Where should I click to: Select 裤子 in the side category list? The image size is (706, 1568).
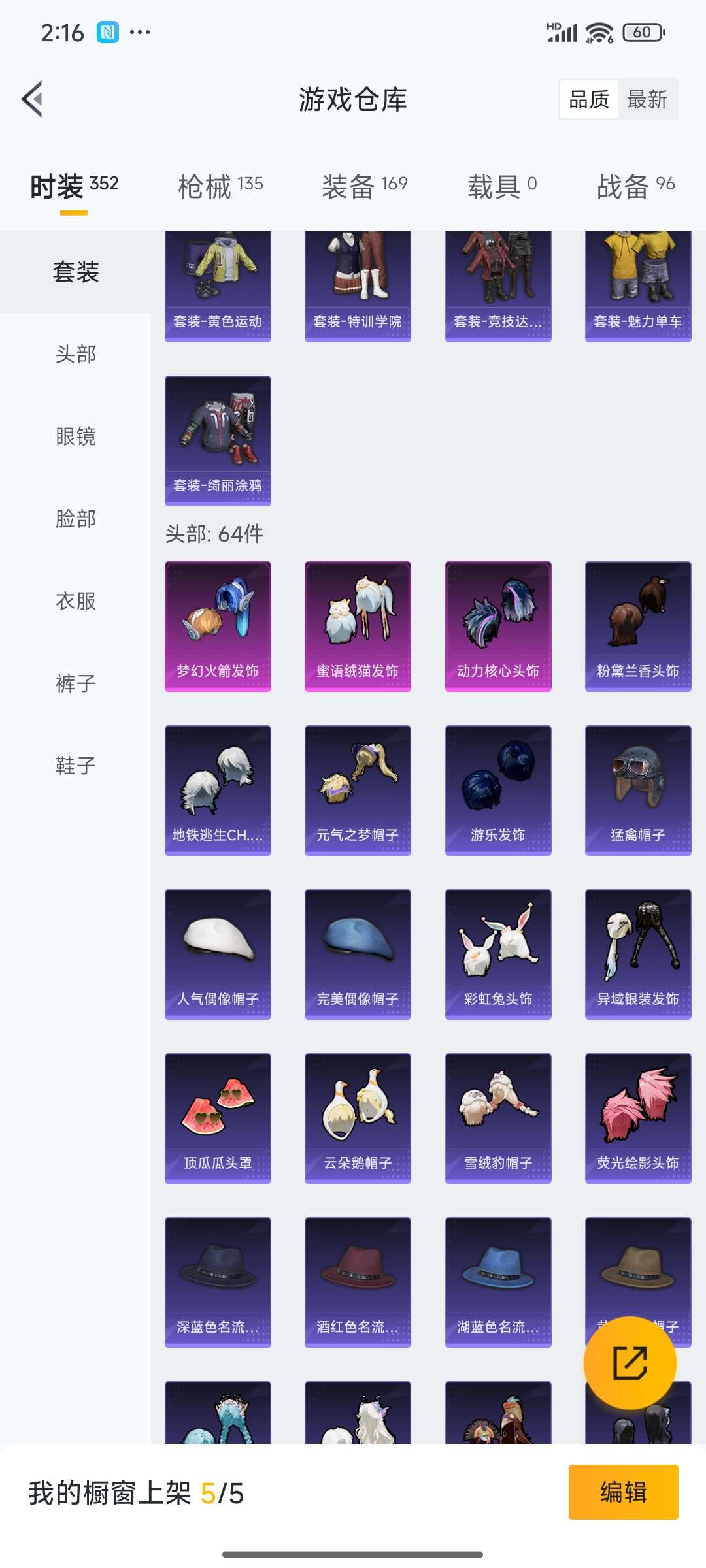[76, 683]
